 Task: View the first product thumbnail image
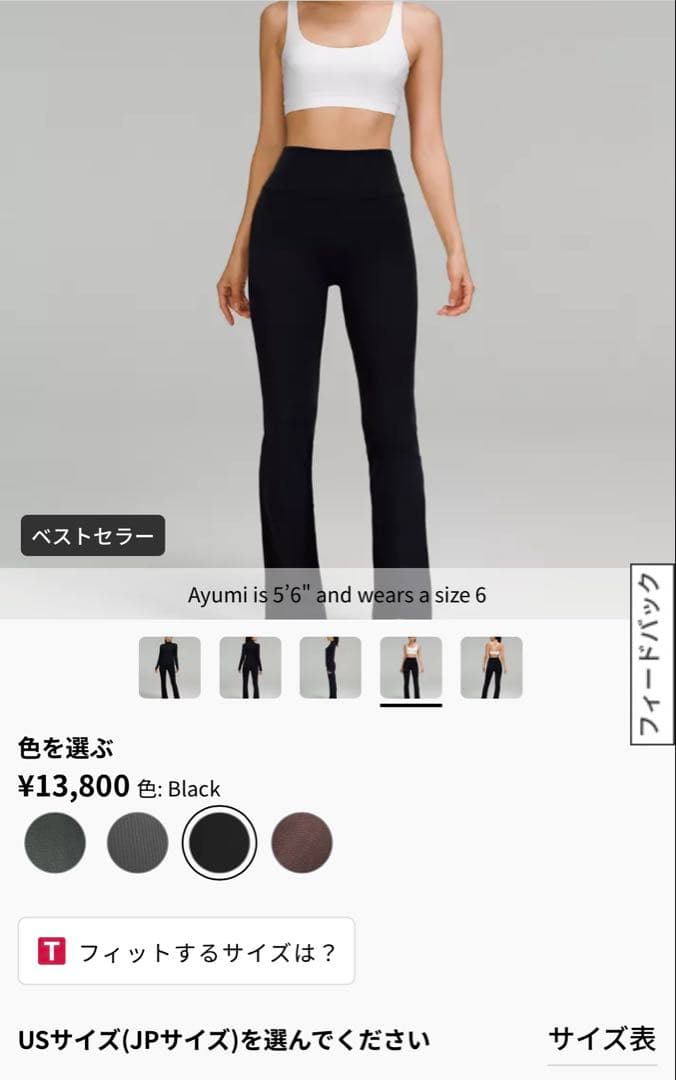pyautogui.click(x=169, y=667)
